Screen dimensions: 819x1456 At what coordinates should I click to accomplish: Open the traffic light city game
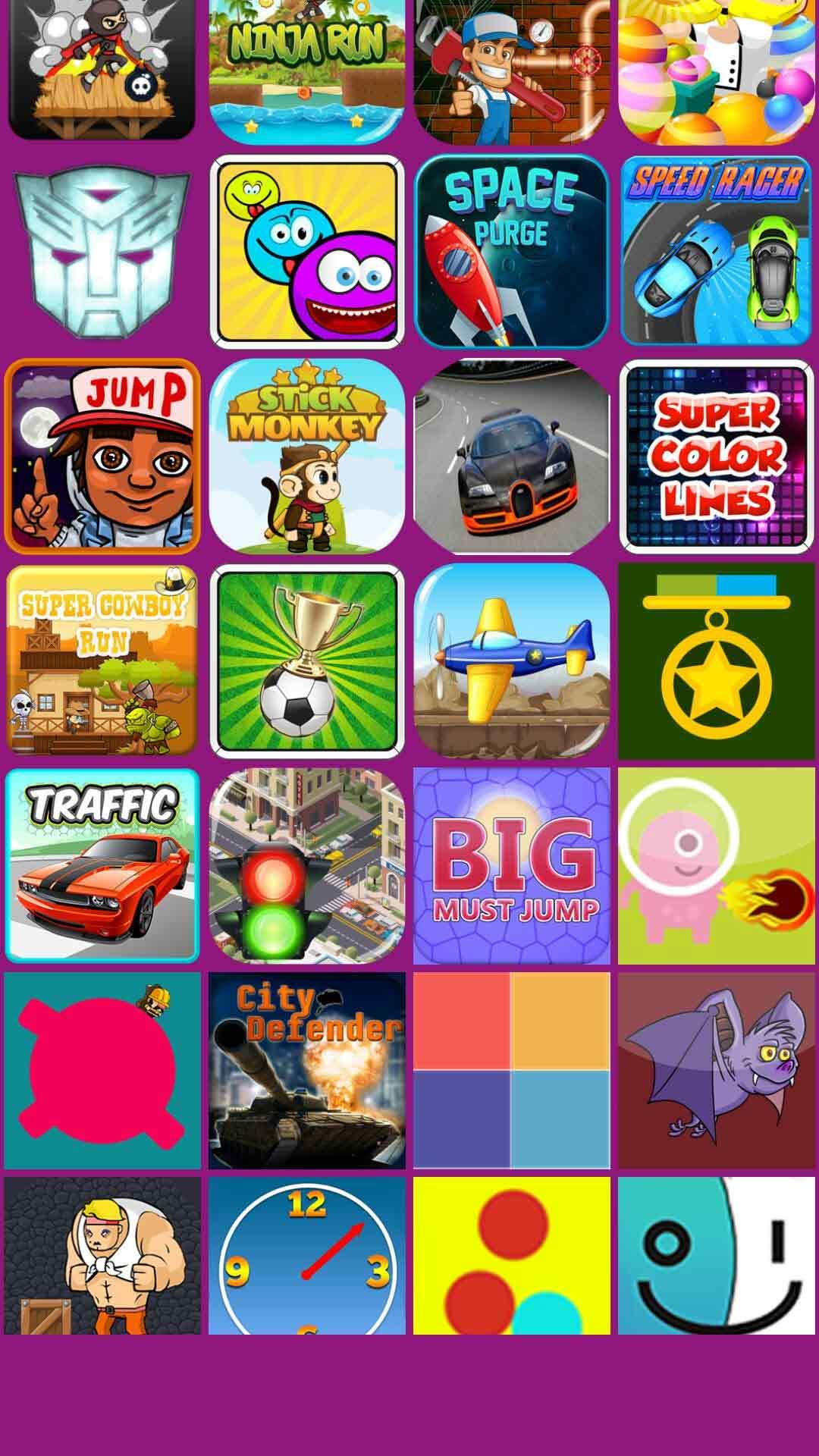pos(306,864)
